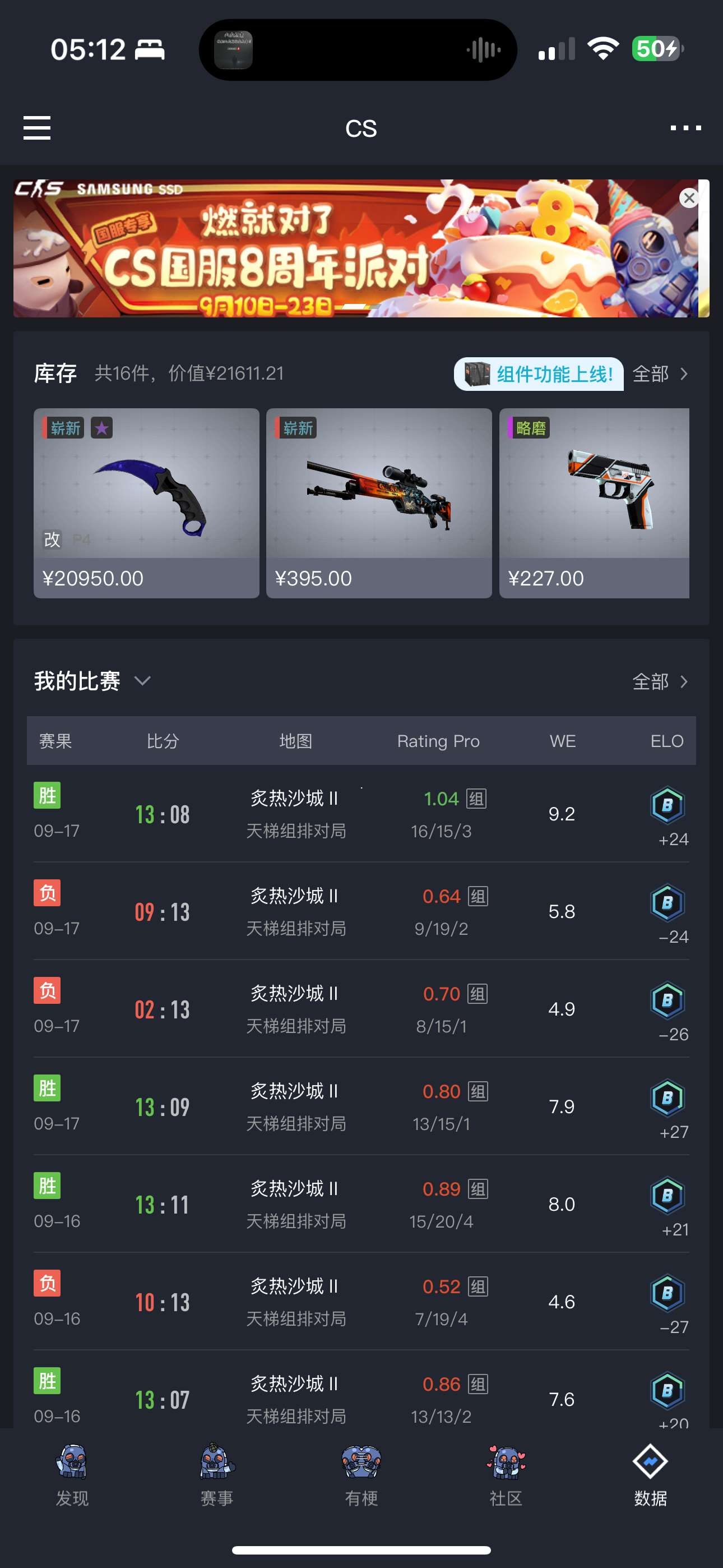Open the ¥395.00 sniper rifle item

378,503
